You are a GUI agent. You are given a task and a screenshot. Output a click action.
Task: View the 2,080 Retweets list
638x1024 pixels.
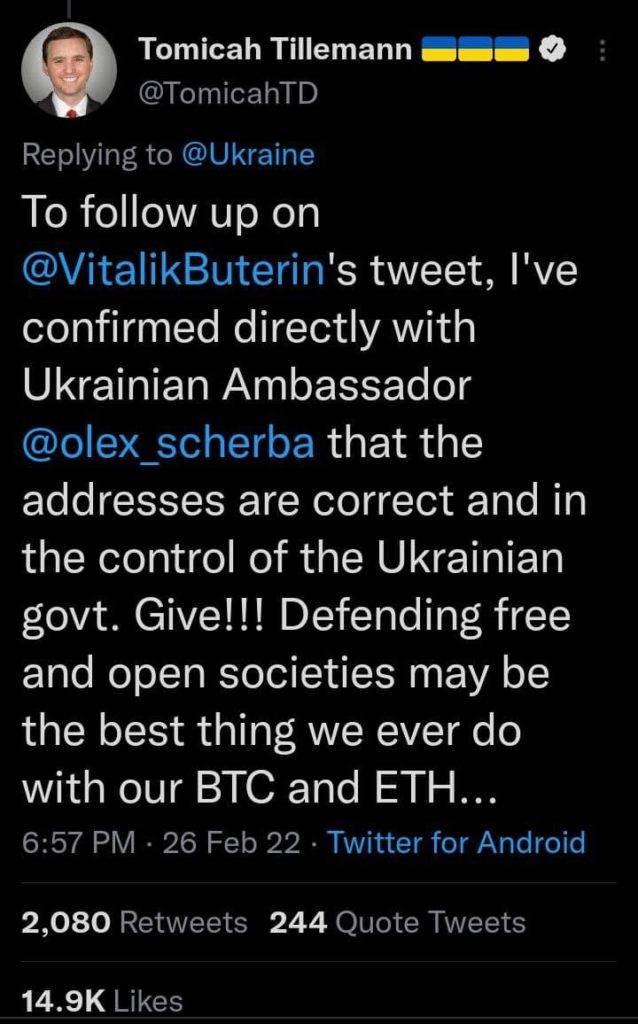pos(135,923)
